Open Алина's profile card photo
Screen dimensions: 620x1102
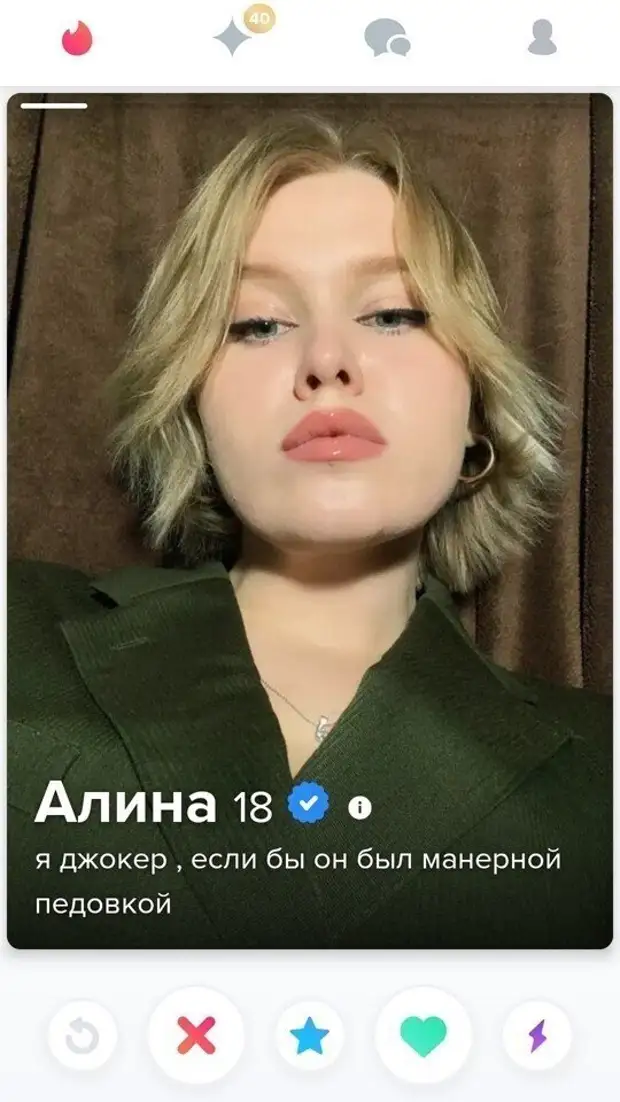(x=310, y=450)
